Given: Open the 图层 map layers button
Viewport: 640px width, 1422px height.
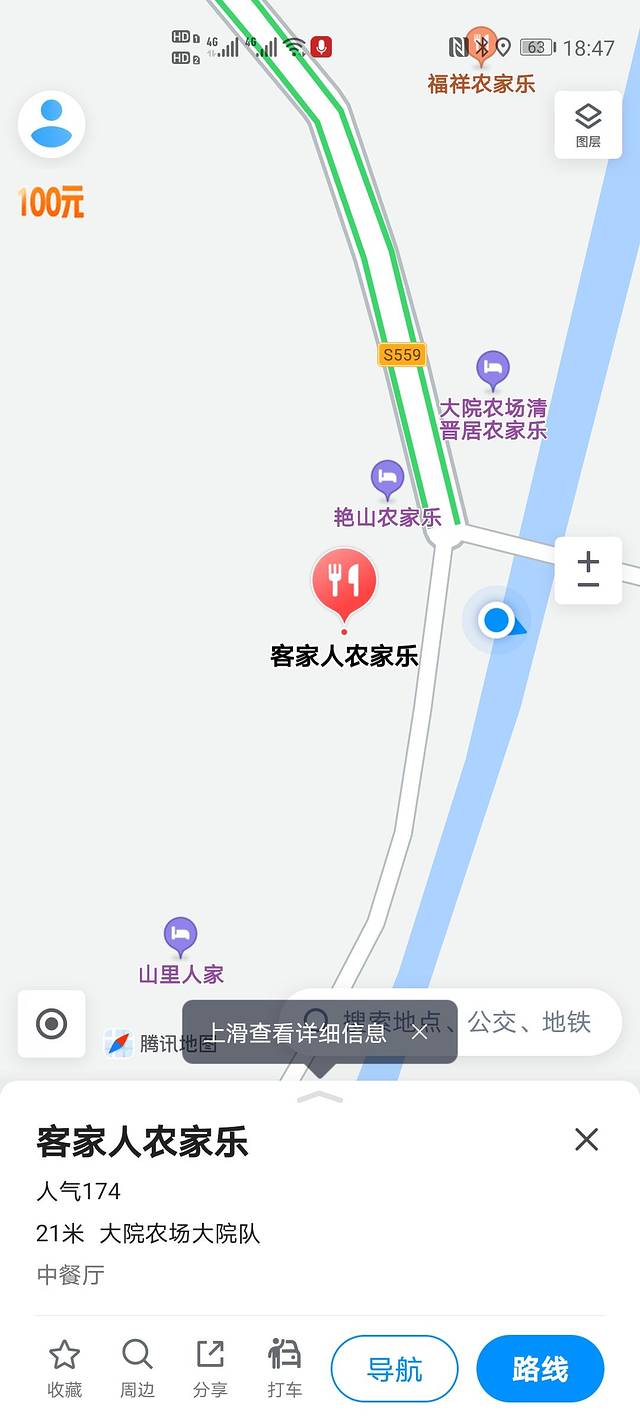Looking at the screenshot, I should (x=588, y=125).
